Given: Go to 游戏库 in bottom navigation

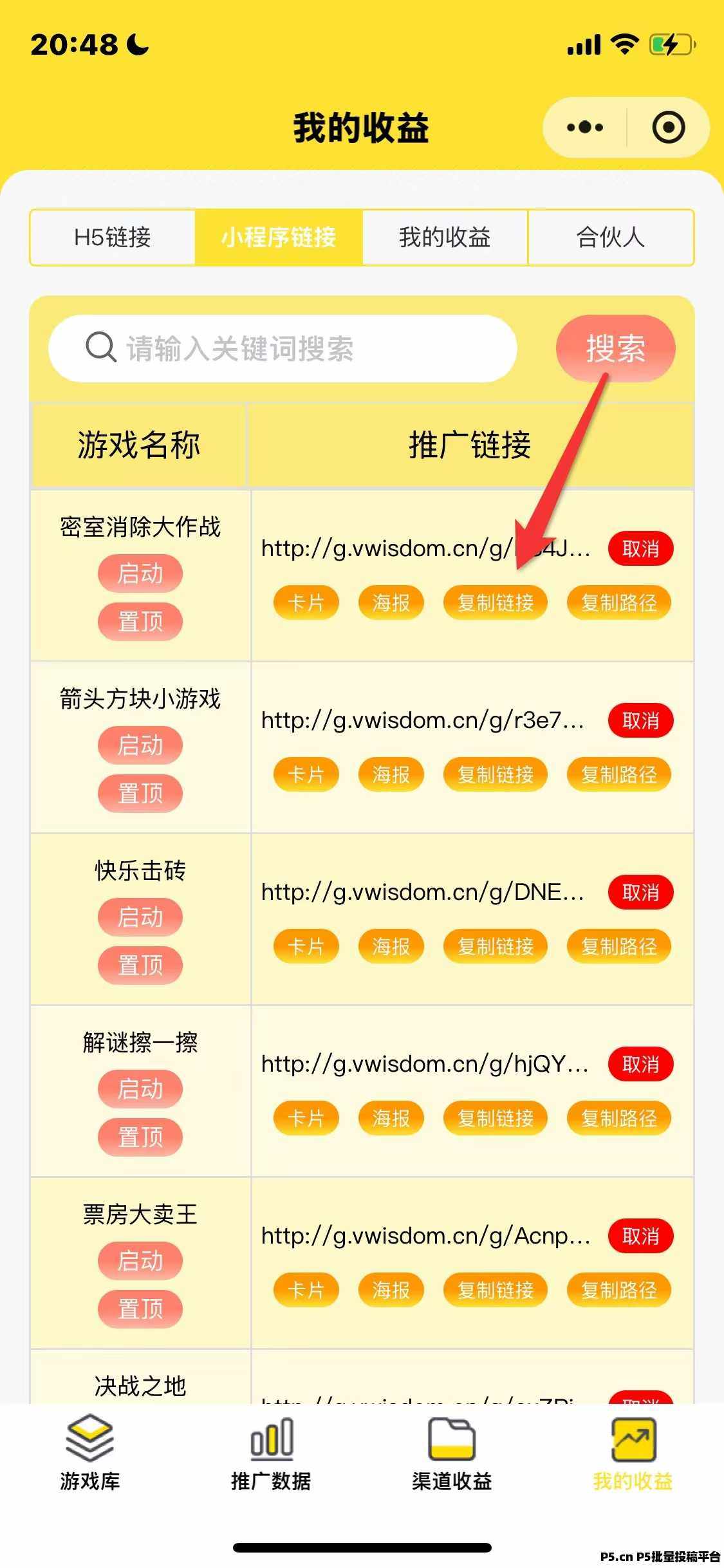Looking at the screenshot, I should (x=90, y=1453).
